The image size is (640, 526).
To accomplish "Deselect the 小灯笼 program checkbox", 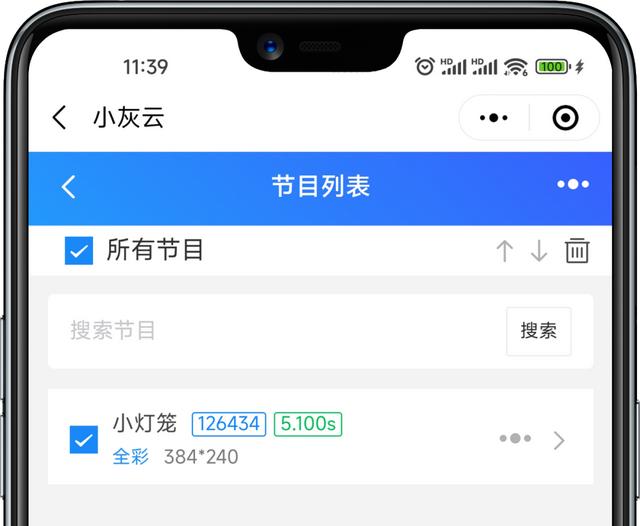I will [x=84, y=440].
